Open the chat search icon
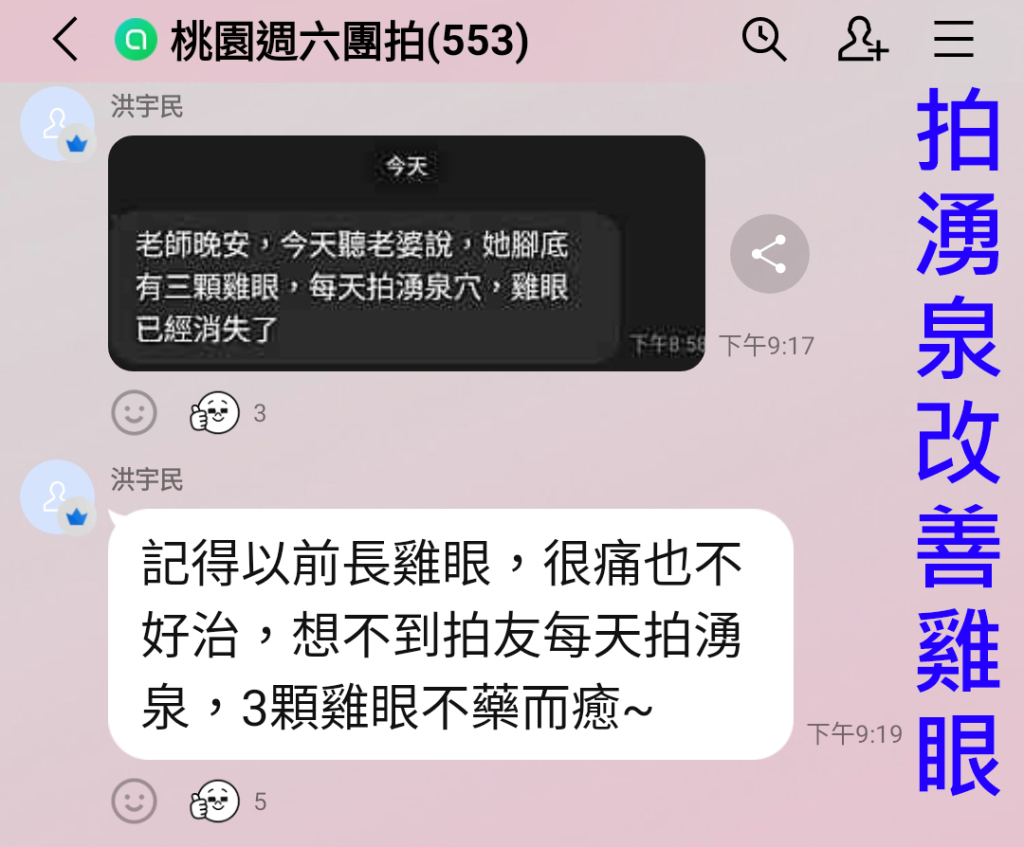Viewport: 1024px width, 847px height. [x=764, y=41]
